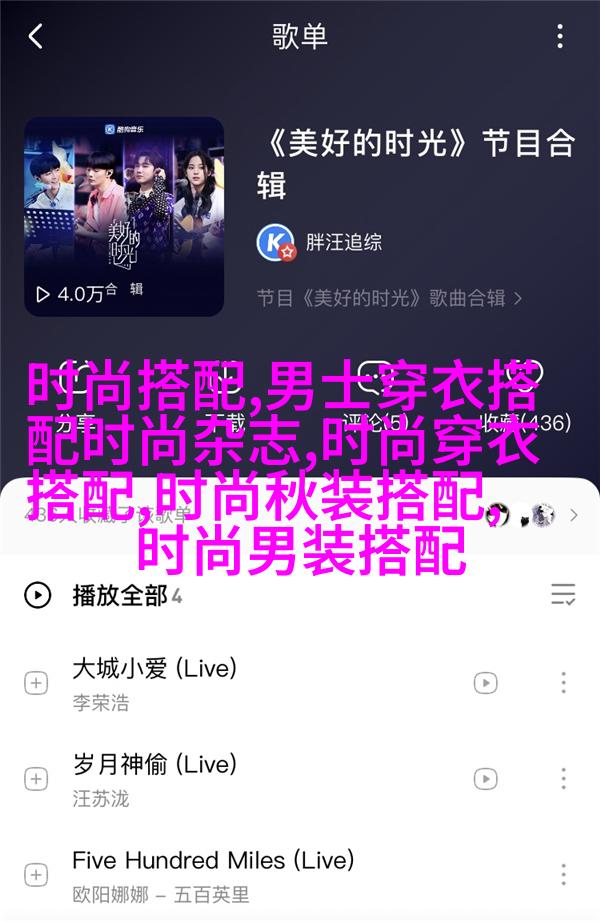Viewport: 600px width, 922px height.
Task: Open more options for Five Hundred Miles (Live)
Action: 564,875
